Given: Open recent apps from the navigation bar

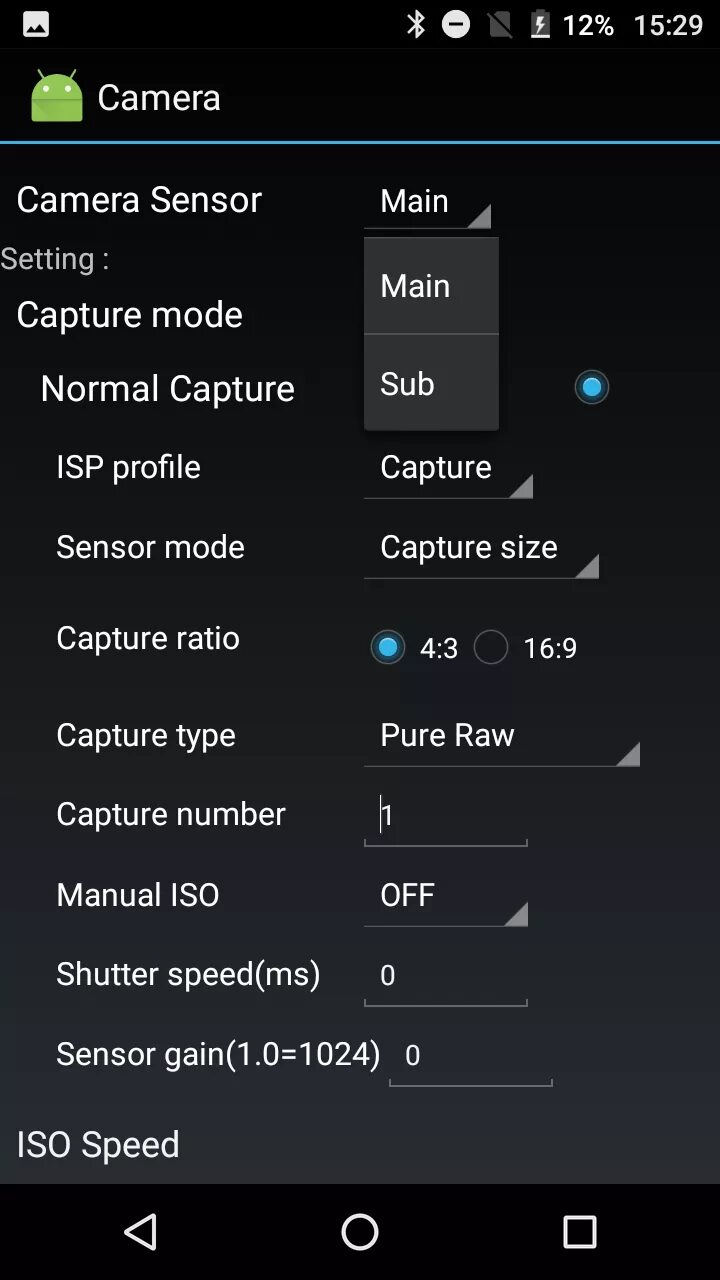Looking at the screenshot, I should pyautogui.click(x=579, y=1232).
